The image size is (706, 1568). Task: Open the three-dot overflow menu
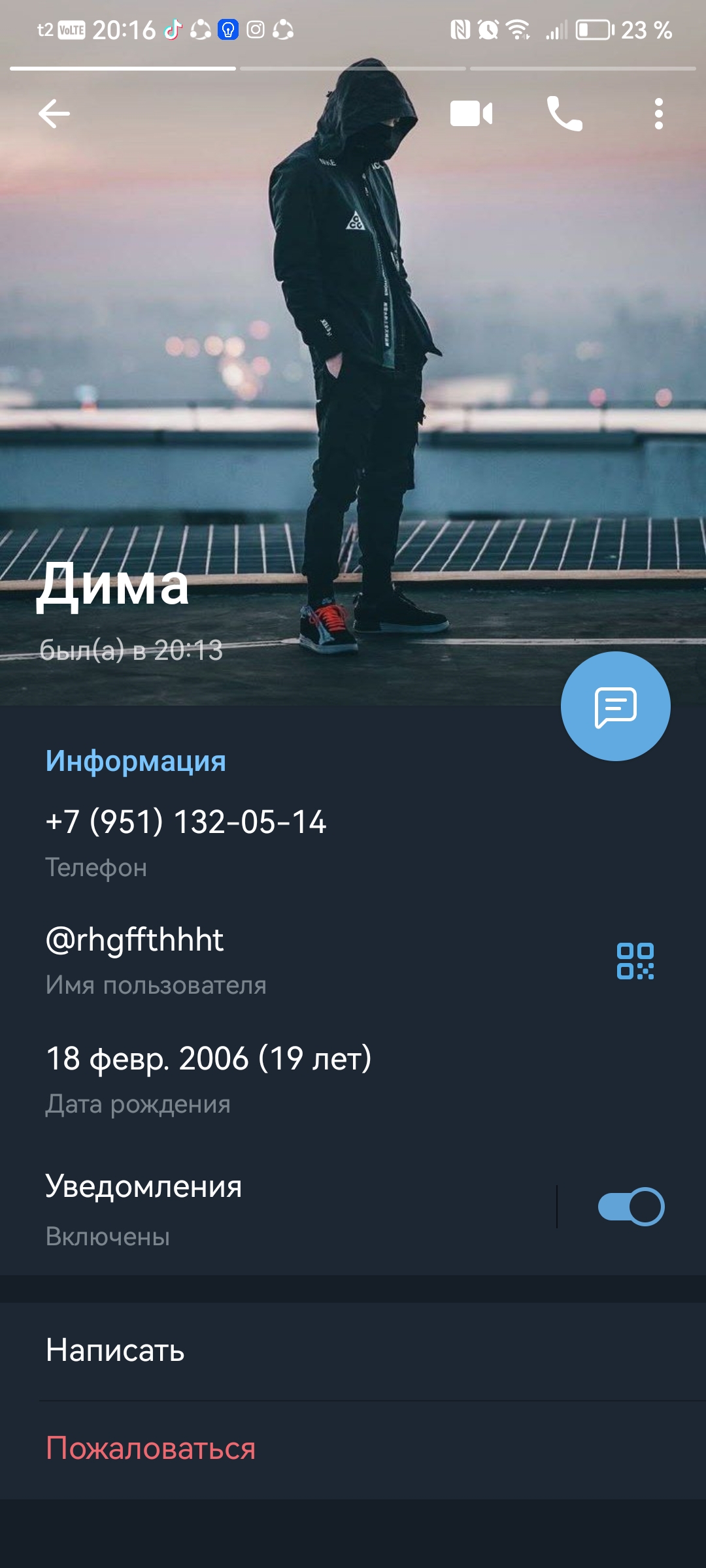658,114
